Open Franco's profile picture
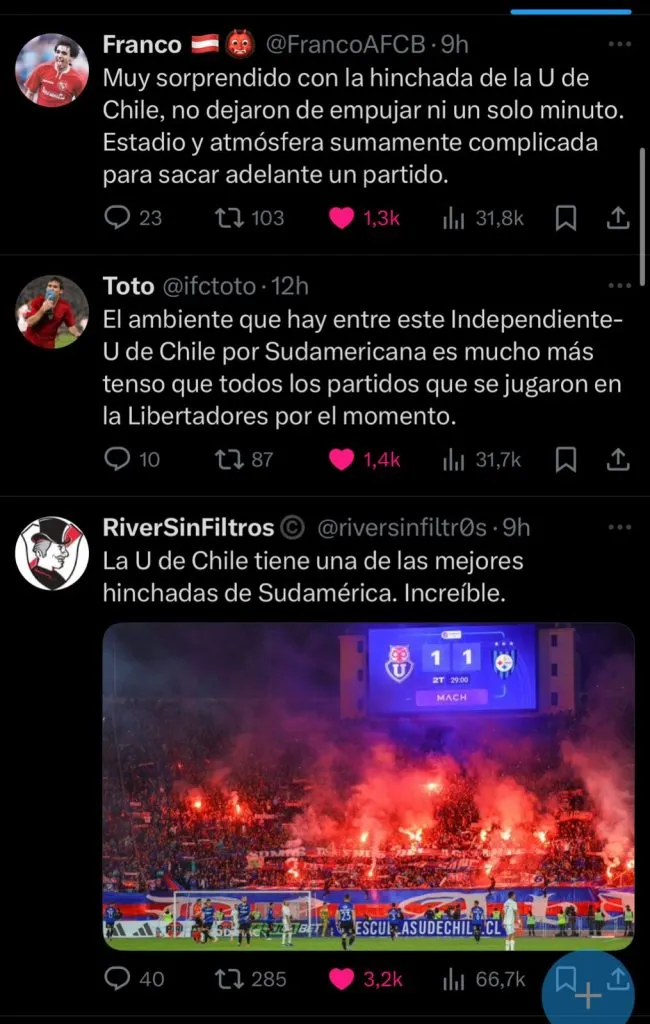Image resolution: width=650 pixels, height=1024 pixels. pyautogui.click(x=52, y=70)
